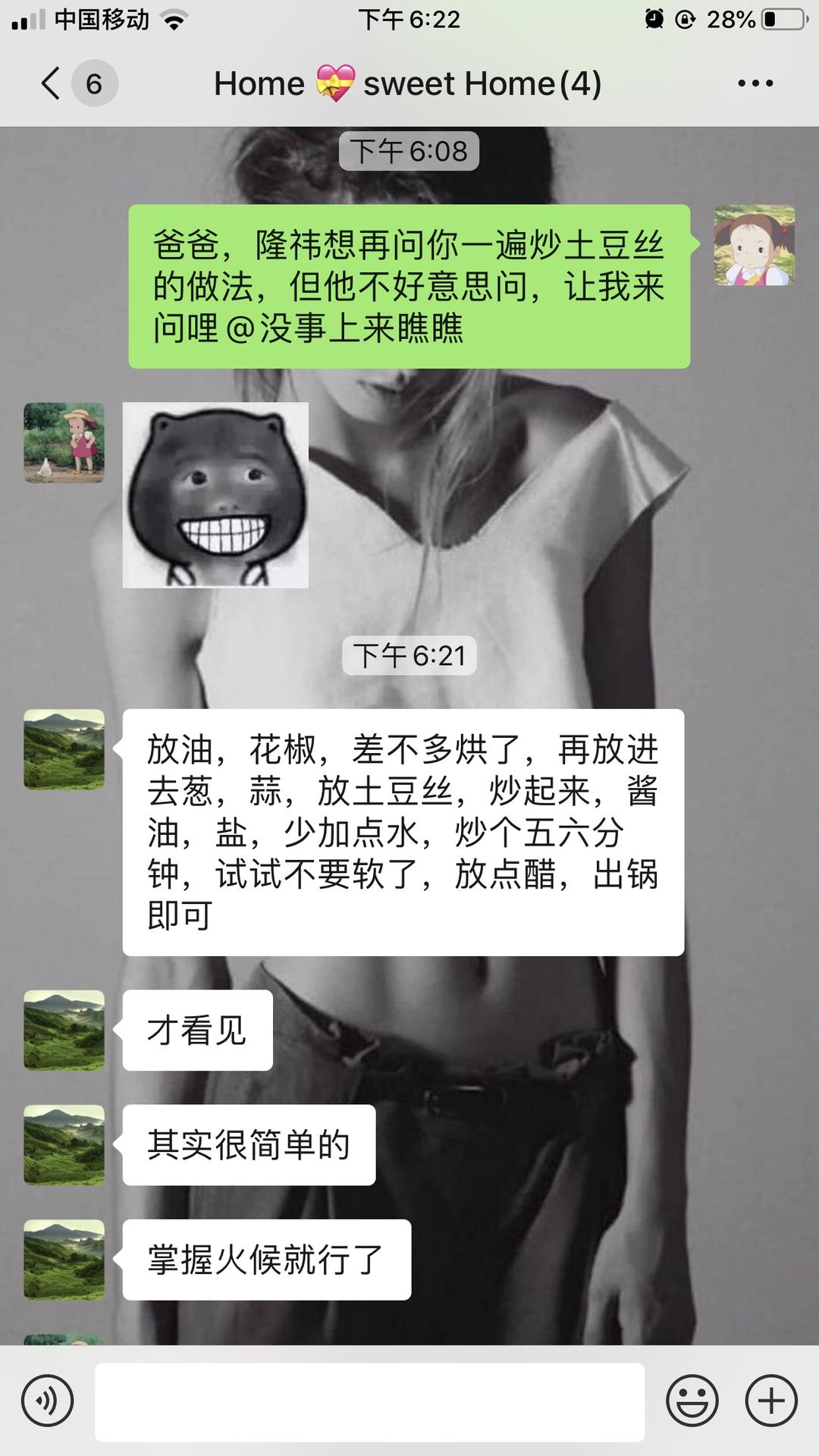Open avatar beside 其实很简单的 message

(64, 1145)
